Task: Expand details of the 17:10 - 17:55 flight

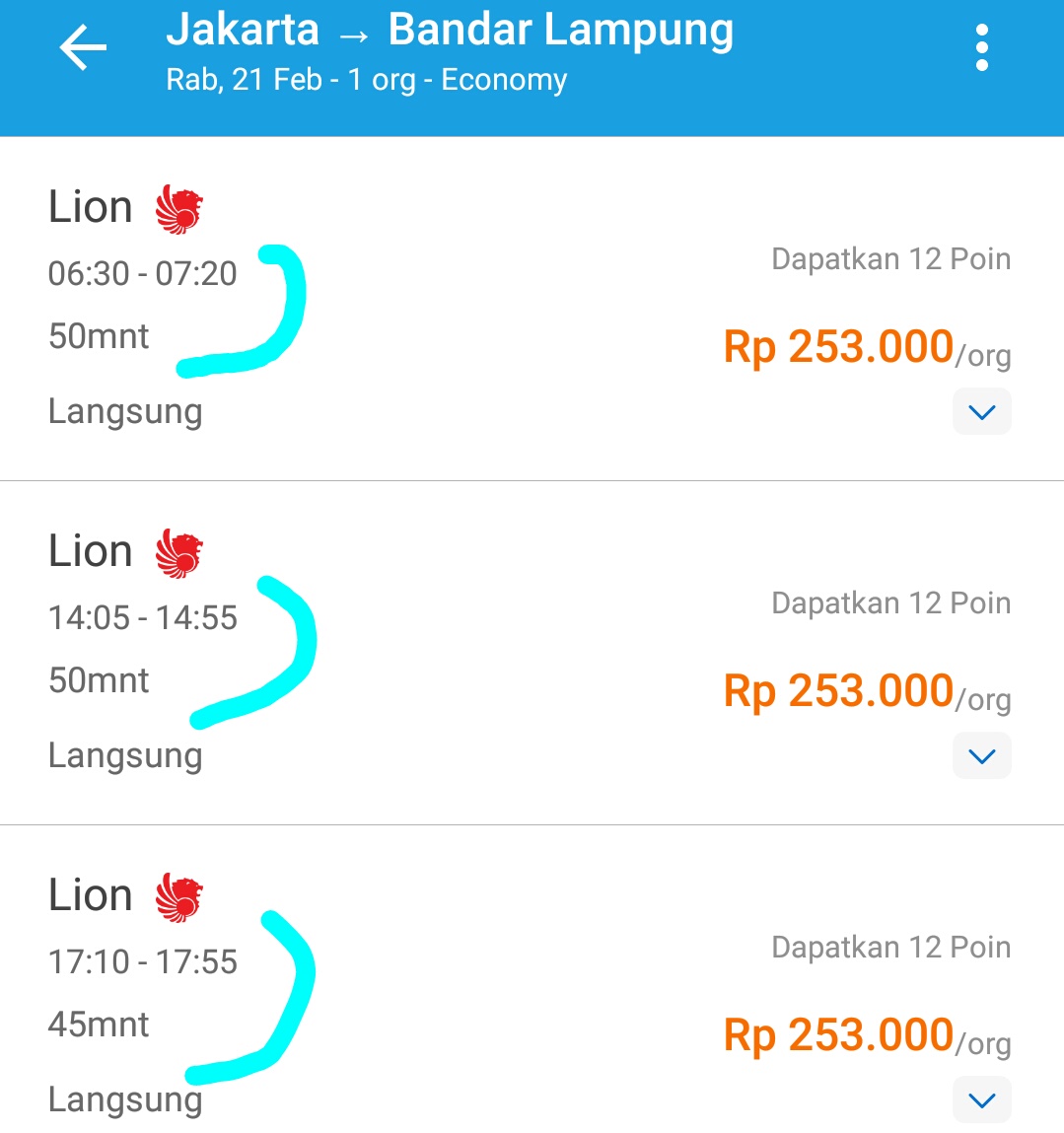Action: pos(981,1099)
